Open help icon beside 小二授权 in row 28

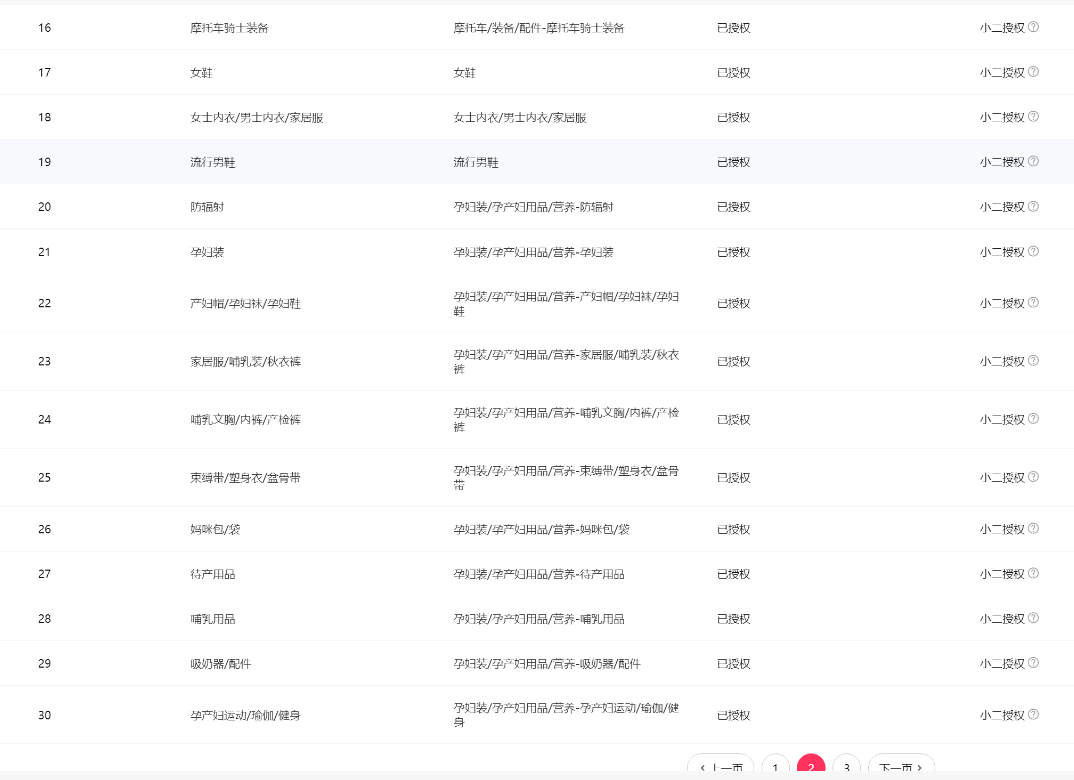1033,618
